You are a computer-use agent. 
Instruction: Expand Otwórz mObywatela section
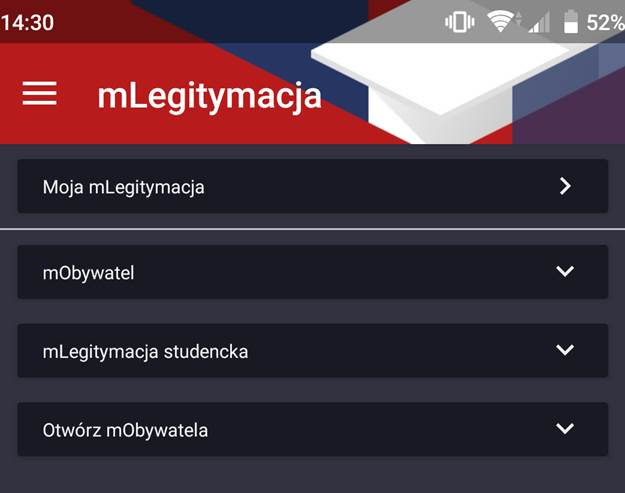click(x=312, y=430)
